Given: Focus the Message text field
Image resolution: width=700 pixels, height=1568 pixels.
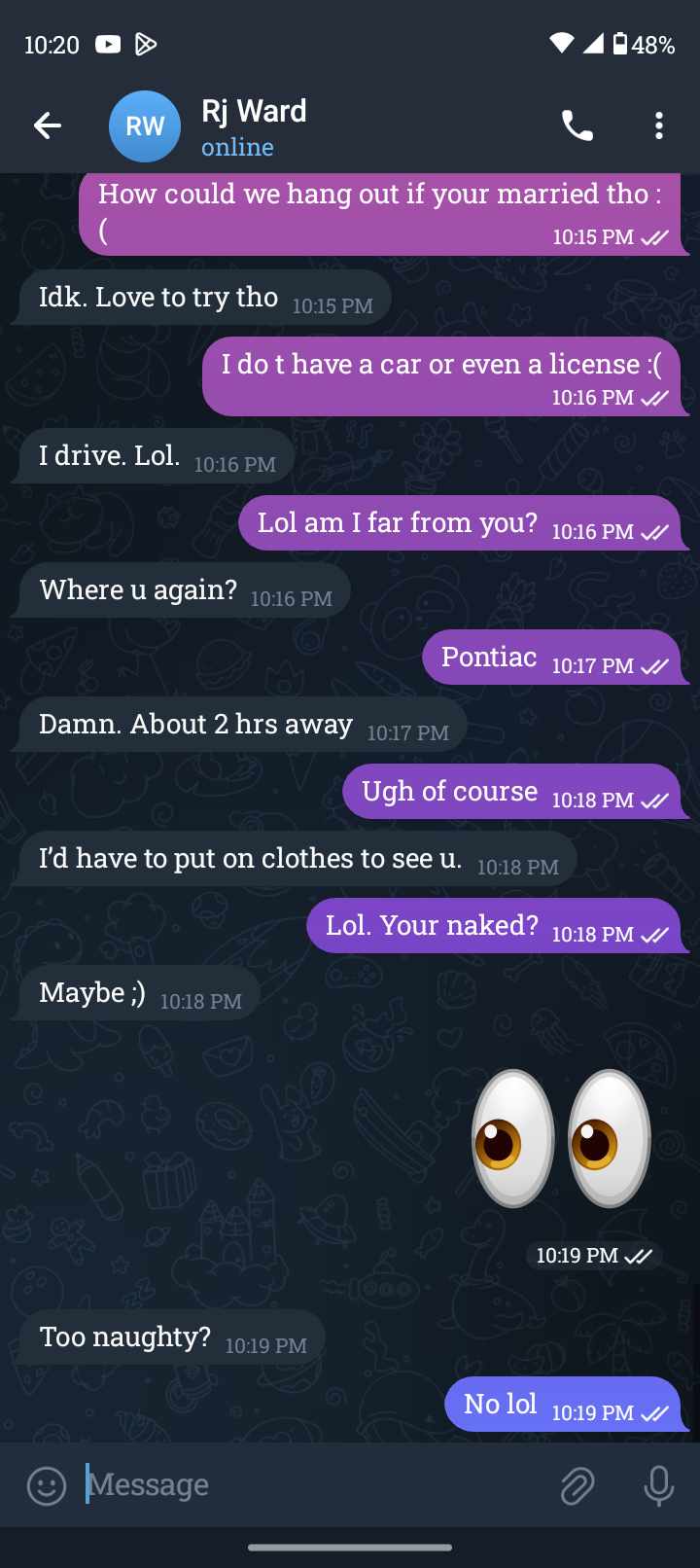Looking at the screenshot, I should click(316, 1485).
